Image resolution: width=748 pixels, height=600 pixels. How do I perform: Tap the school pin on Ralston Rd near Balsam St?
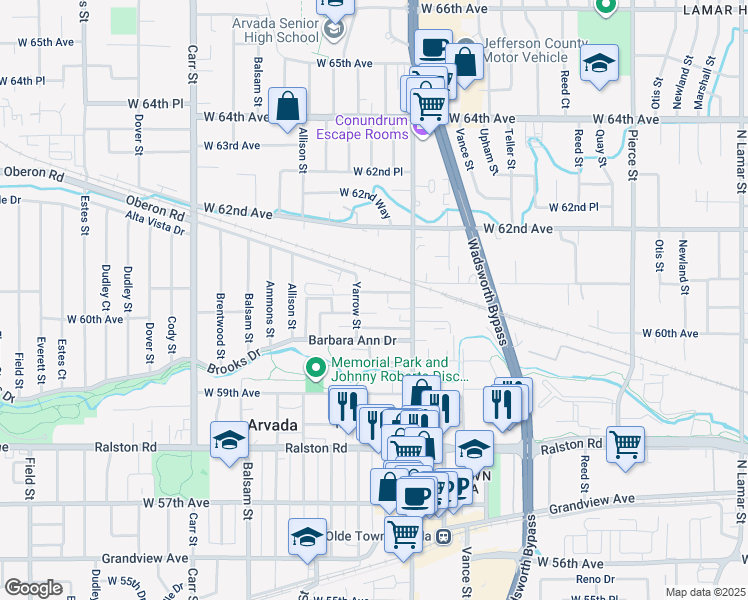(229, 440)
